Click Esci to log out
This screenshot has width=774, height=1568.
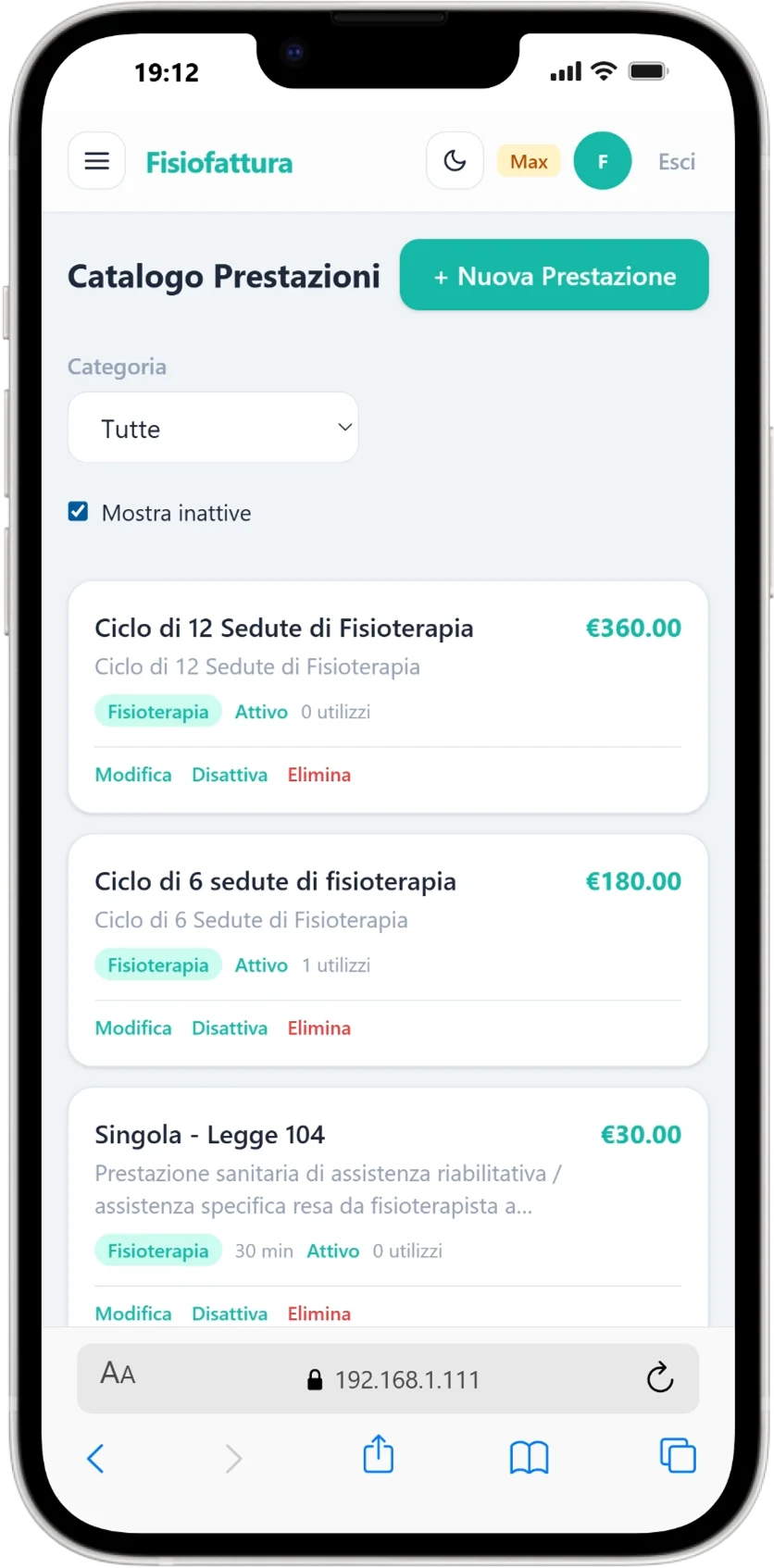point(676,161)
